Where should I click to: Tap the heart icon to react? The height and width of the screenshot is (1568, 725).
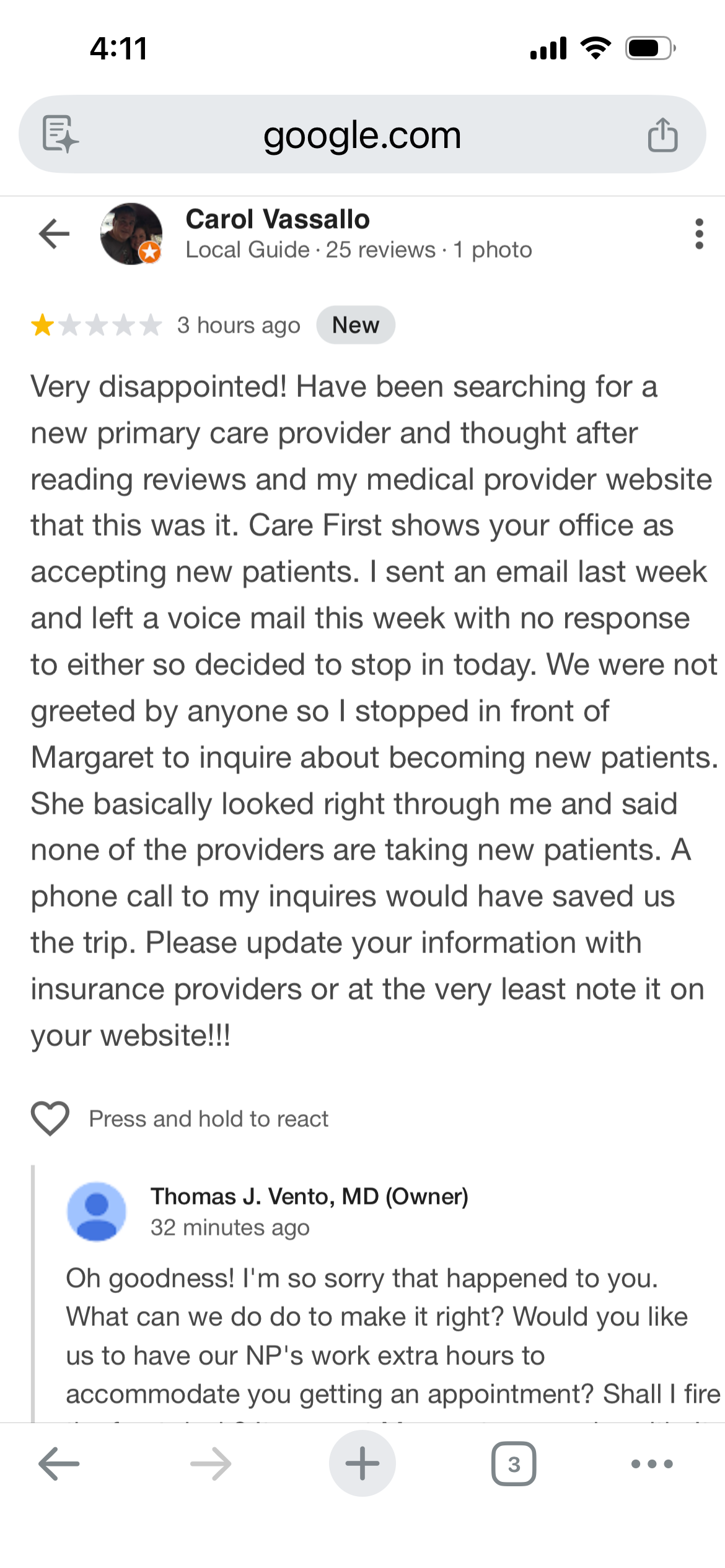pos(50,1118)
